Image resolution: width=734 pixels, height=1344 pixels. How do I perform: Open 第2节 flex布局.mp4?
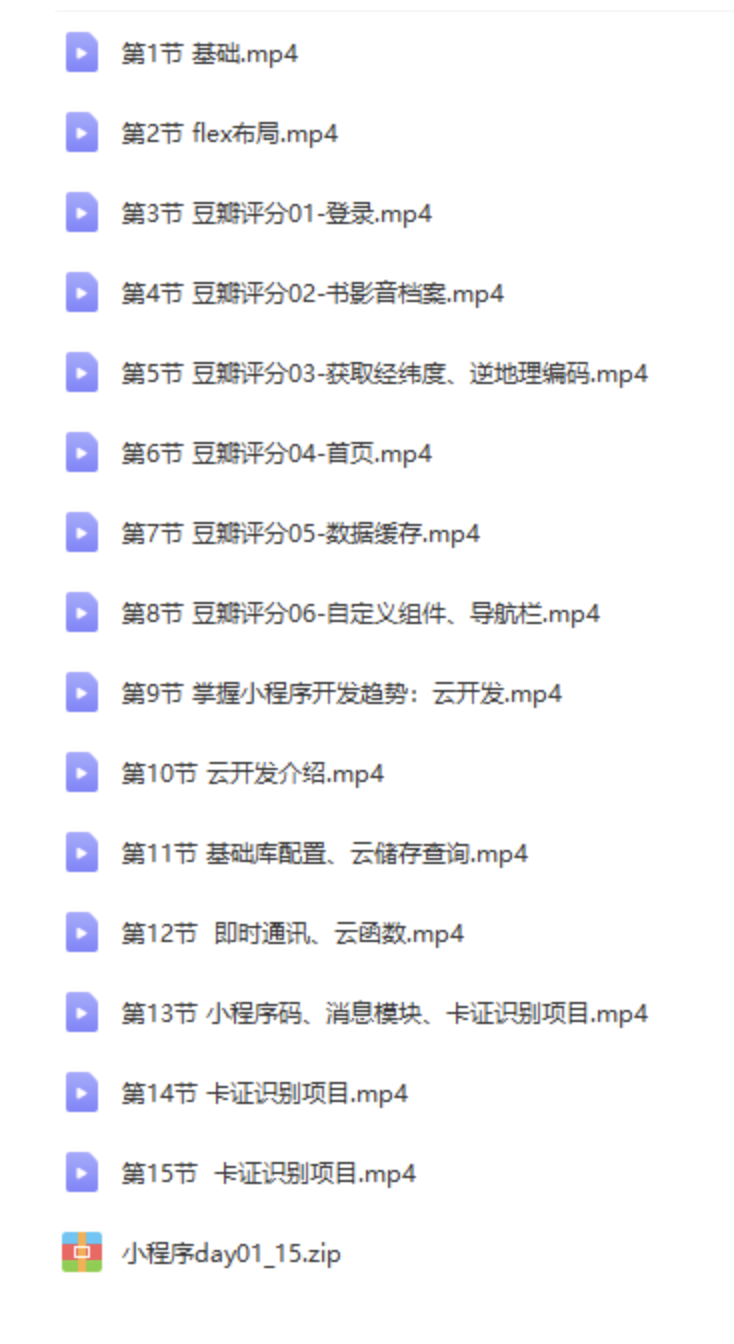click(x=229, y=133)
